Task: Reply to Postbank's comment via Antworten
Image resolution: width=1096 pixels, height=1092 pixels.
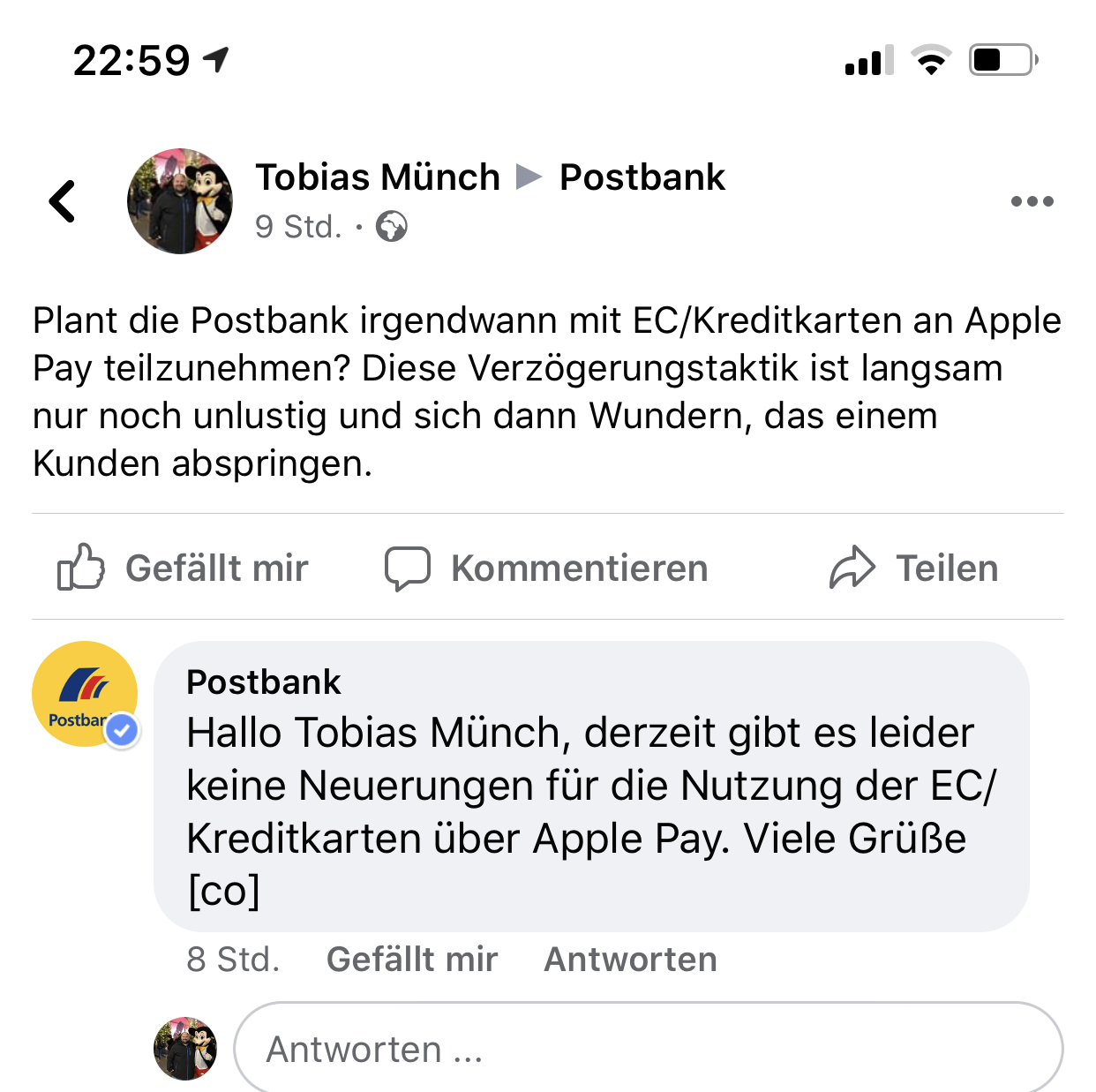Action: click(x=630, y=960)
